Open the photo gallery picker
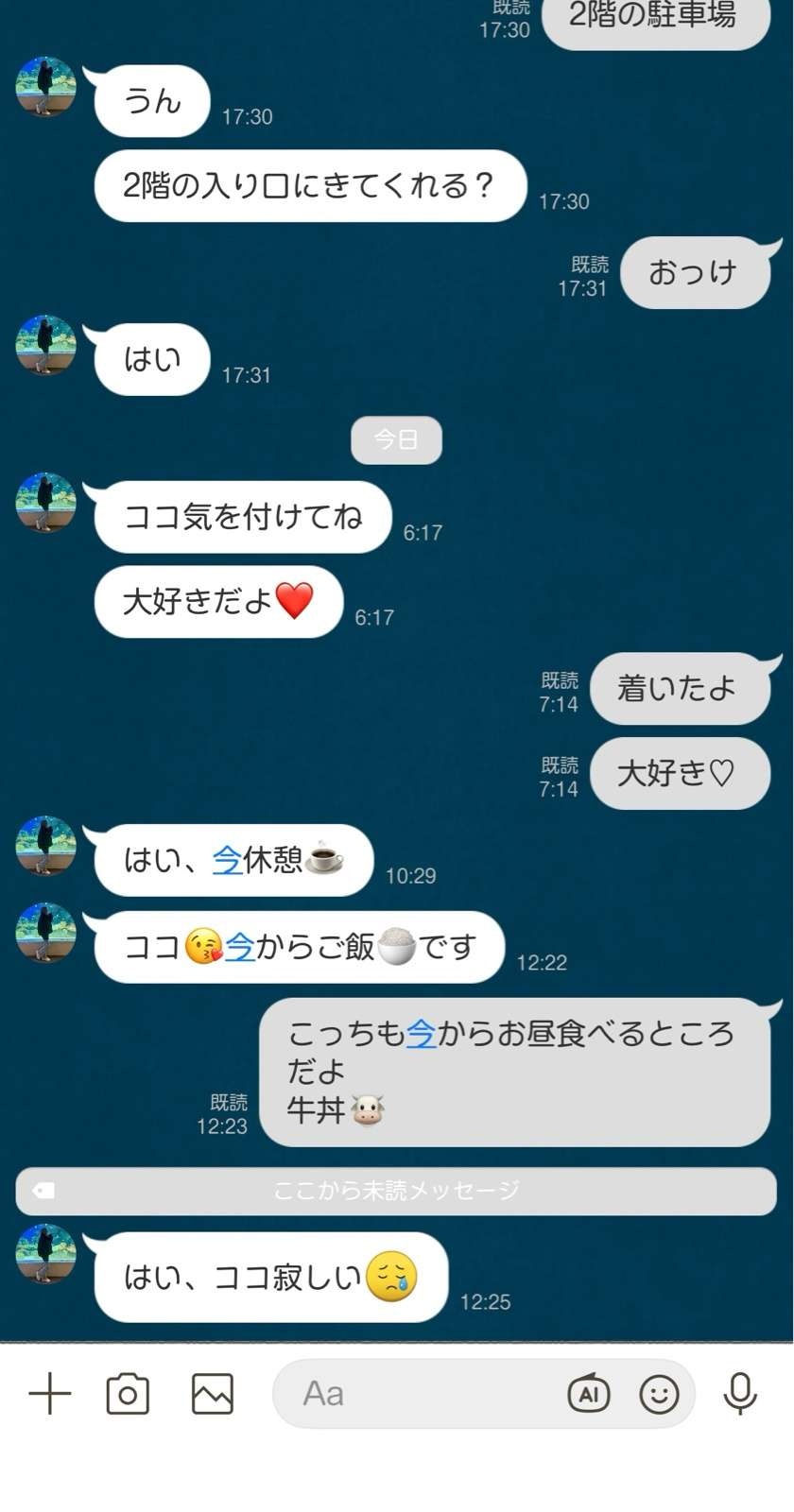This screenshot has width=794, height=1512. 212,1394
